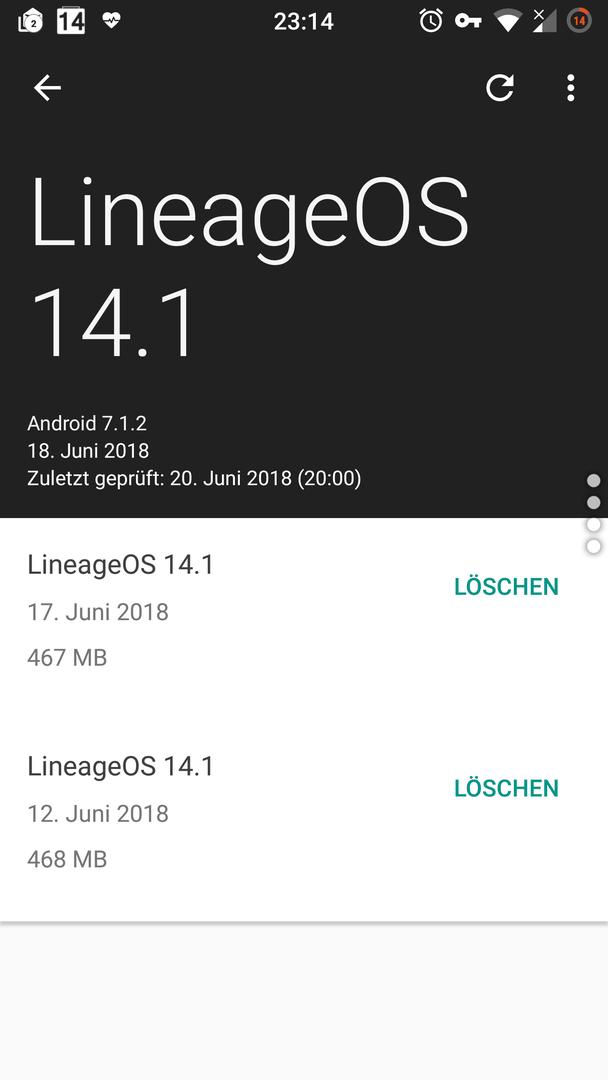Refresh the list of updates
Viewport: 608px width, 1080px height.
(500, 88)
